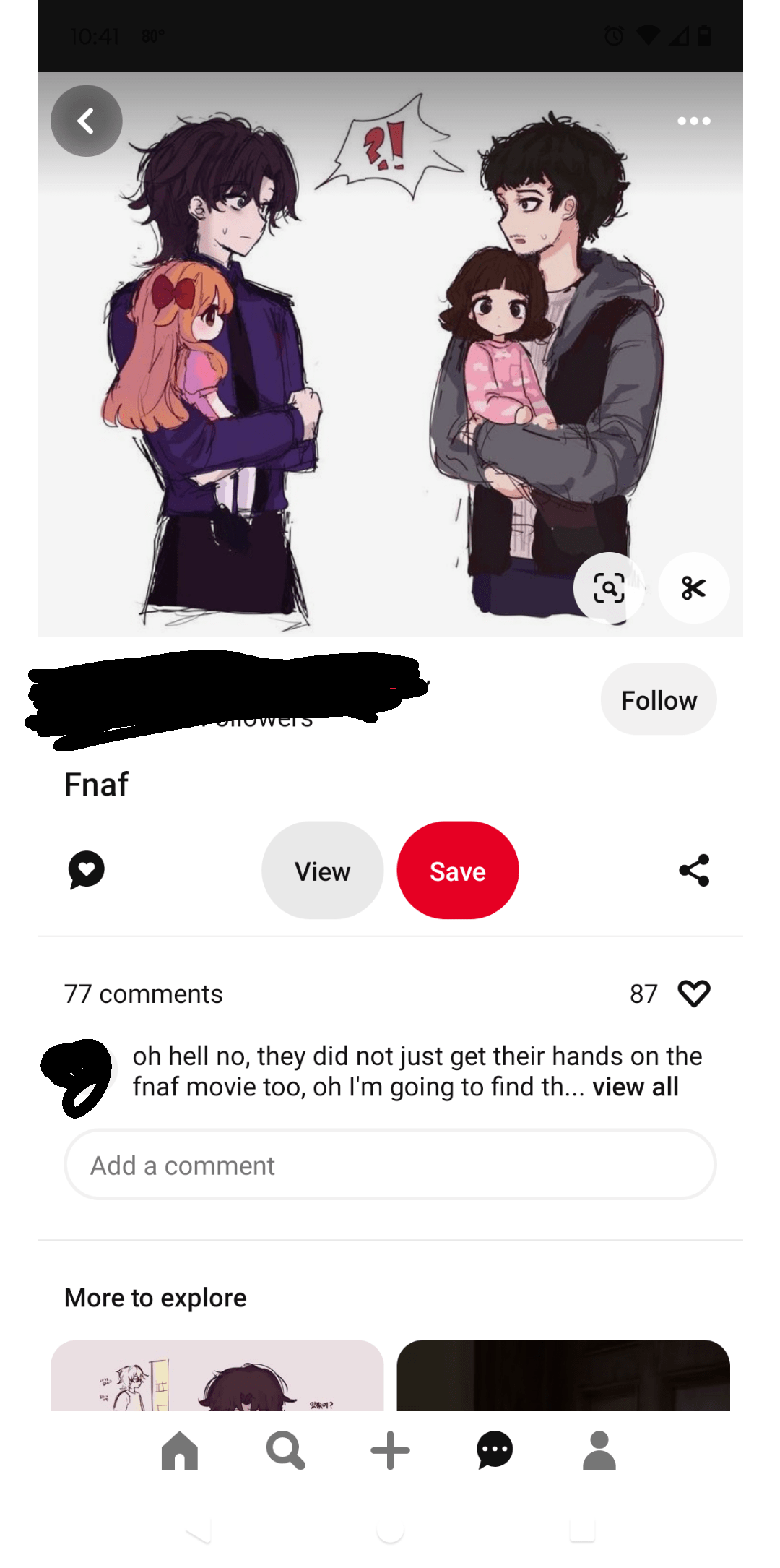Tap the scissors cutout icon
The height and width of the screenshot is (1568, 780).
point(693,587)
